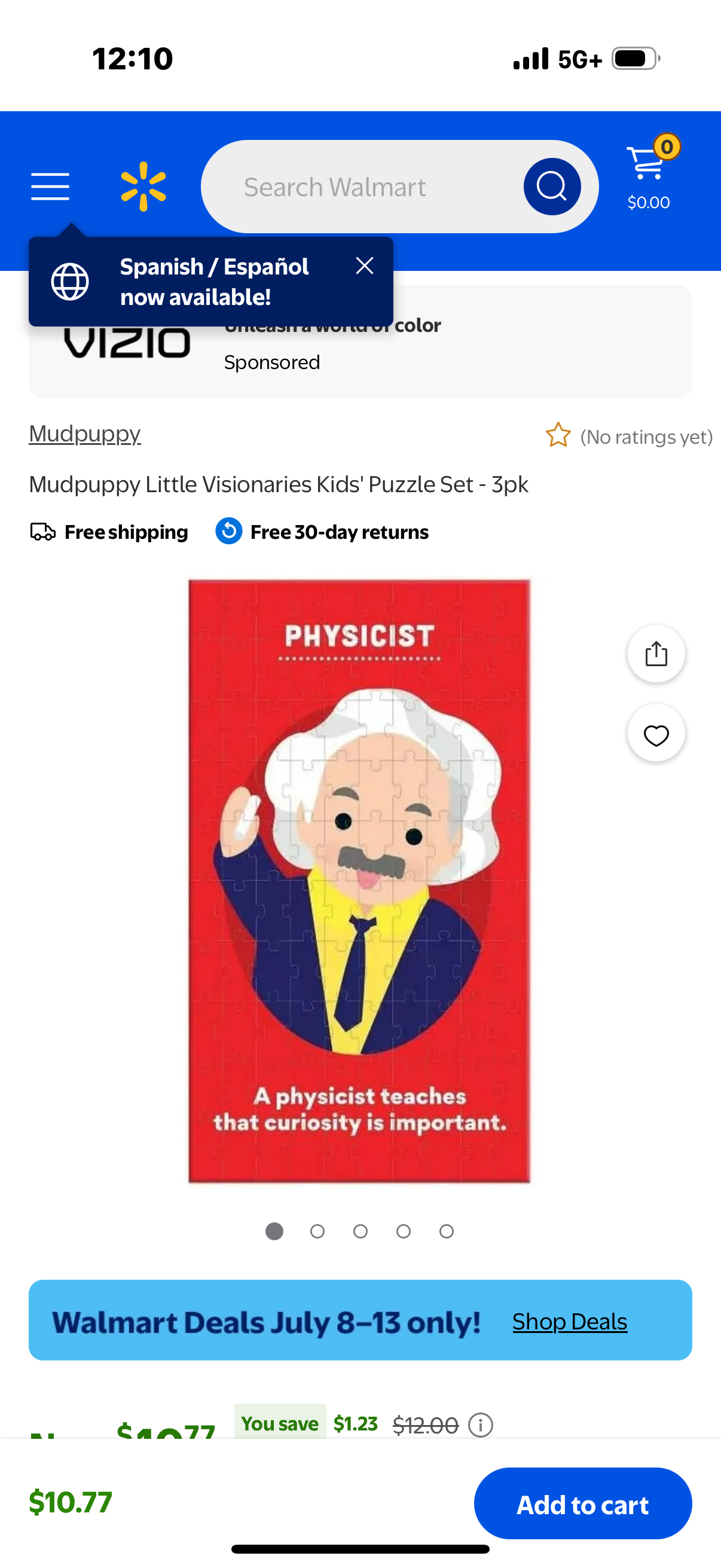This screenshot has height=1568, width=721.
Task: Jump to the third product image dot
Action: [360, 1231]
